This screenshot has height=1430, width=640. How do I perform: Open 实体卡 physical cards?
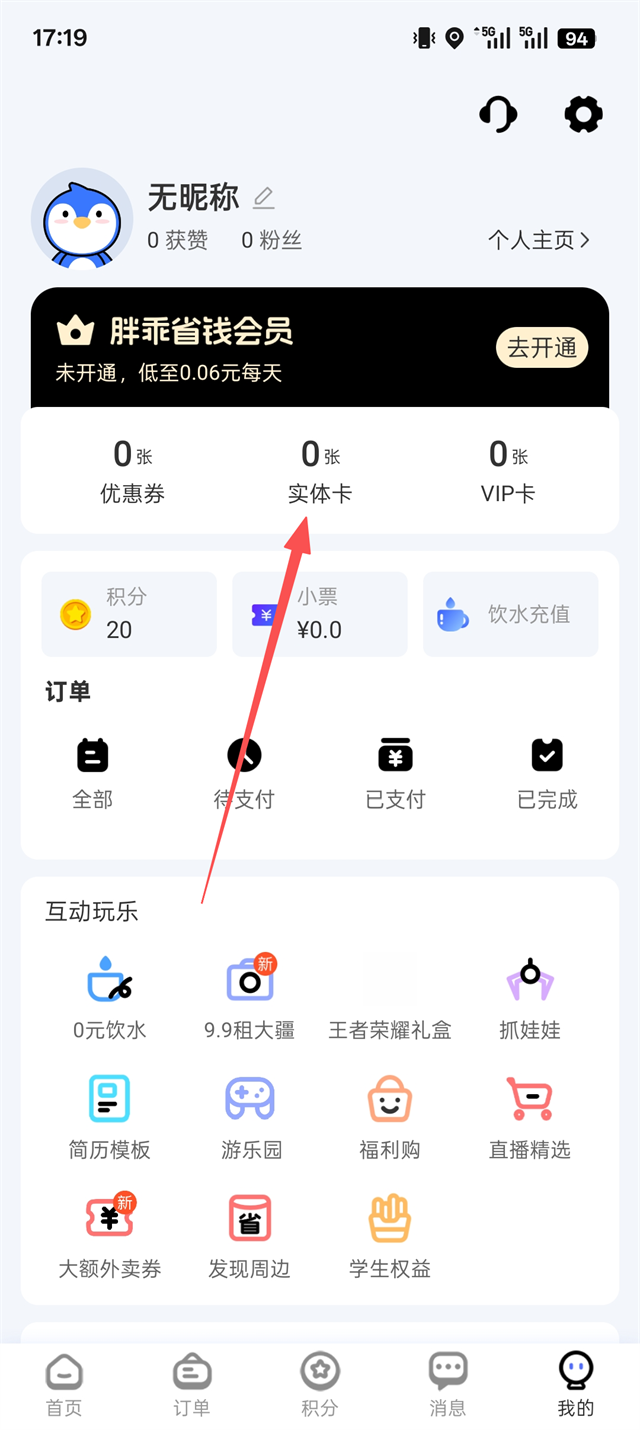click(x=320, y=472)
